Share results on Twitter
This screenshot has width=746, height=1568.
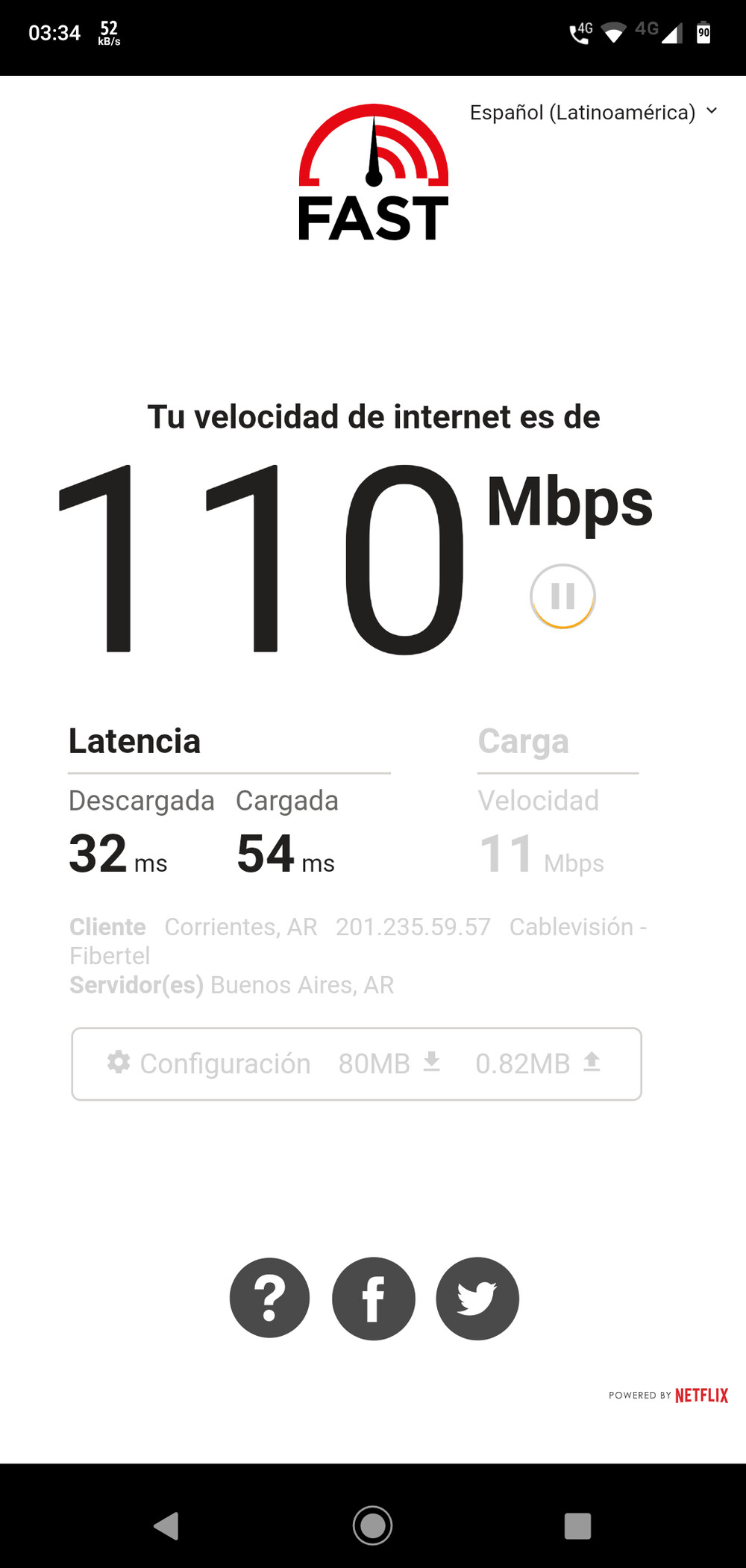pyautogui.click(x=477, y=1299)
